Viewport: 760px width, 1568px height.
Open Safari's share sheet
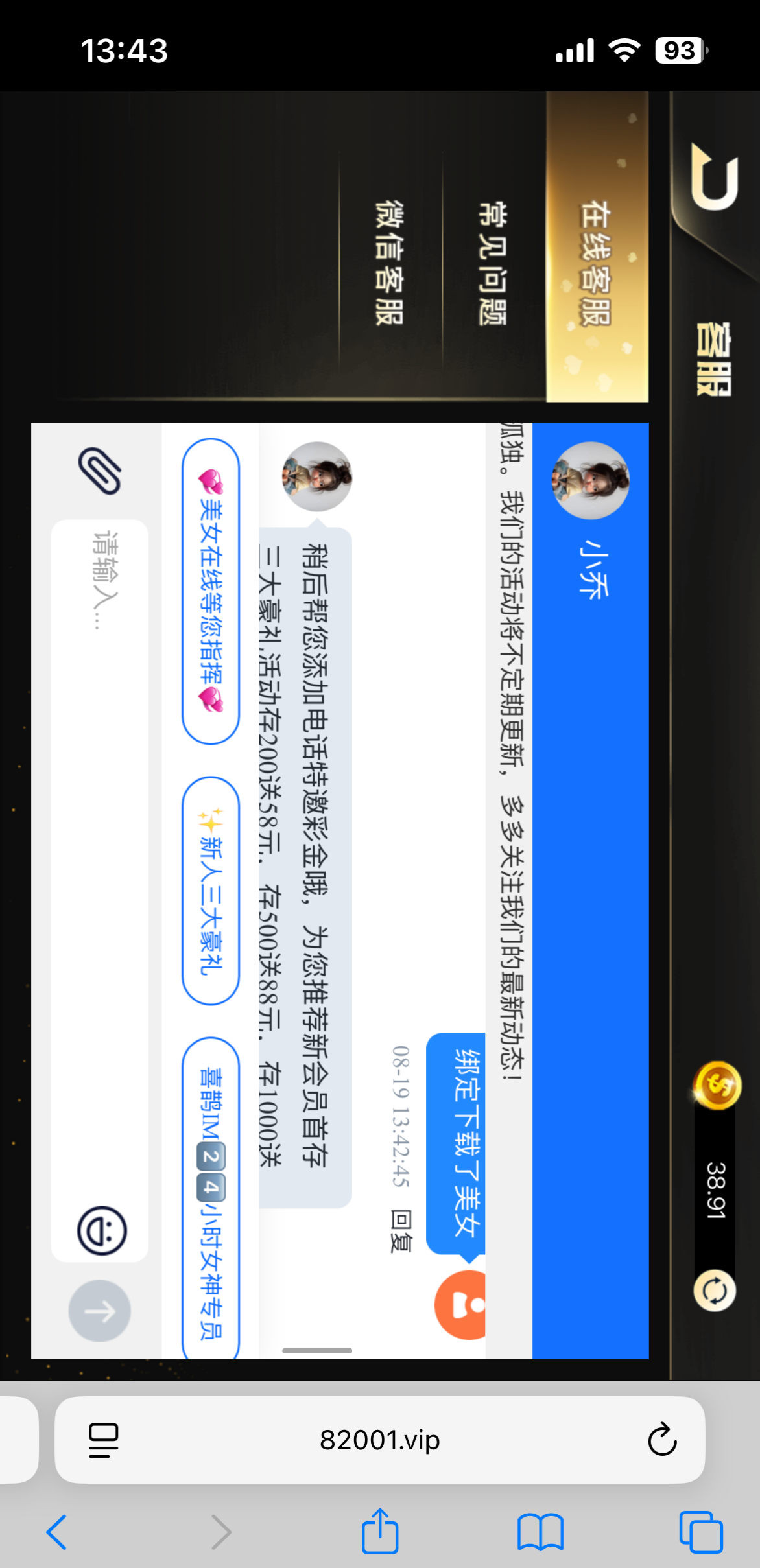(x=380, y=1532)
